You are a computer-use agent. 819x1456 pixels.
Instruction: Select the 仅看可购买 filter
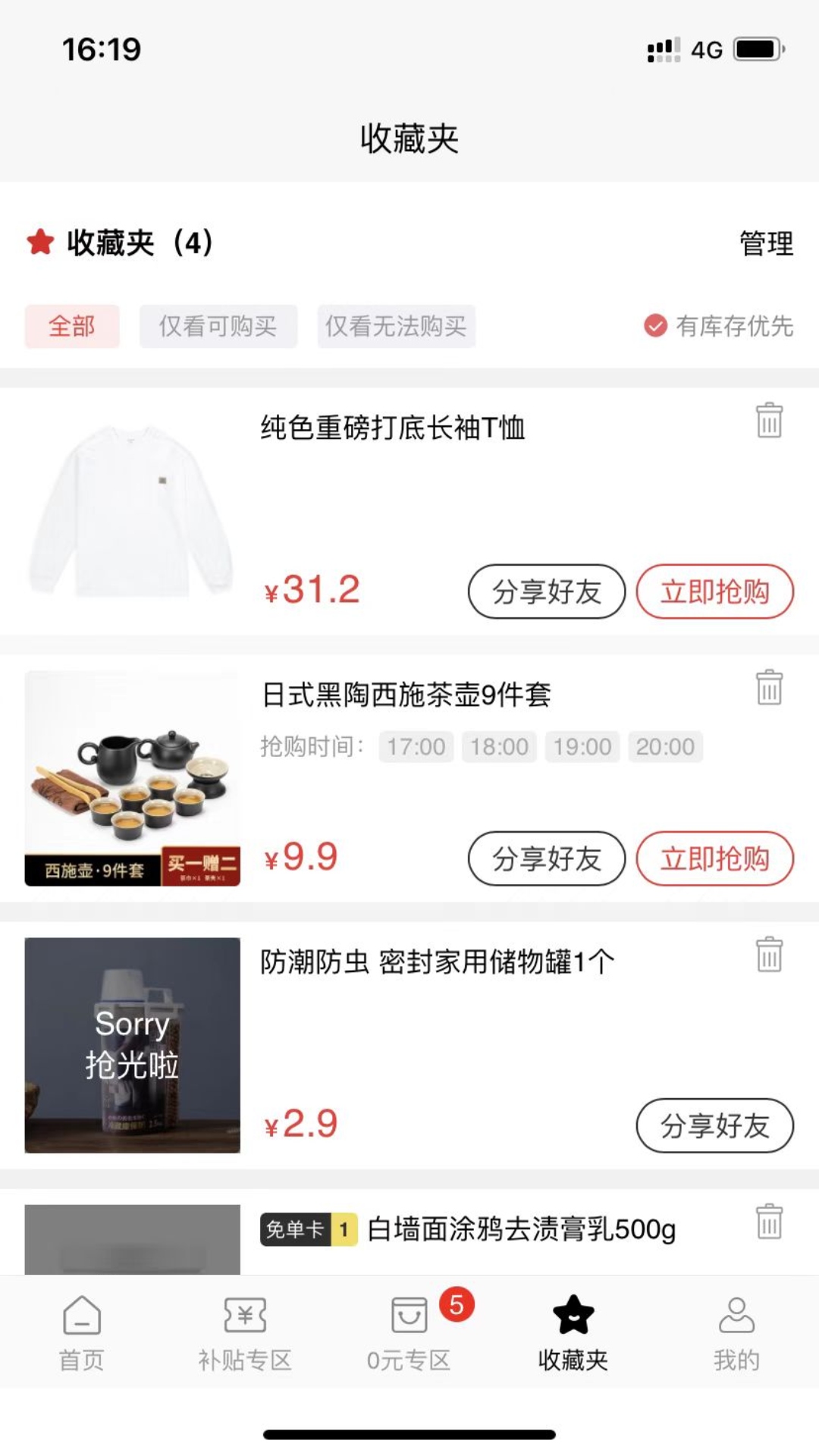click(218, 326)
